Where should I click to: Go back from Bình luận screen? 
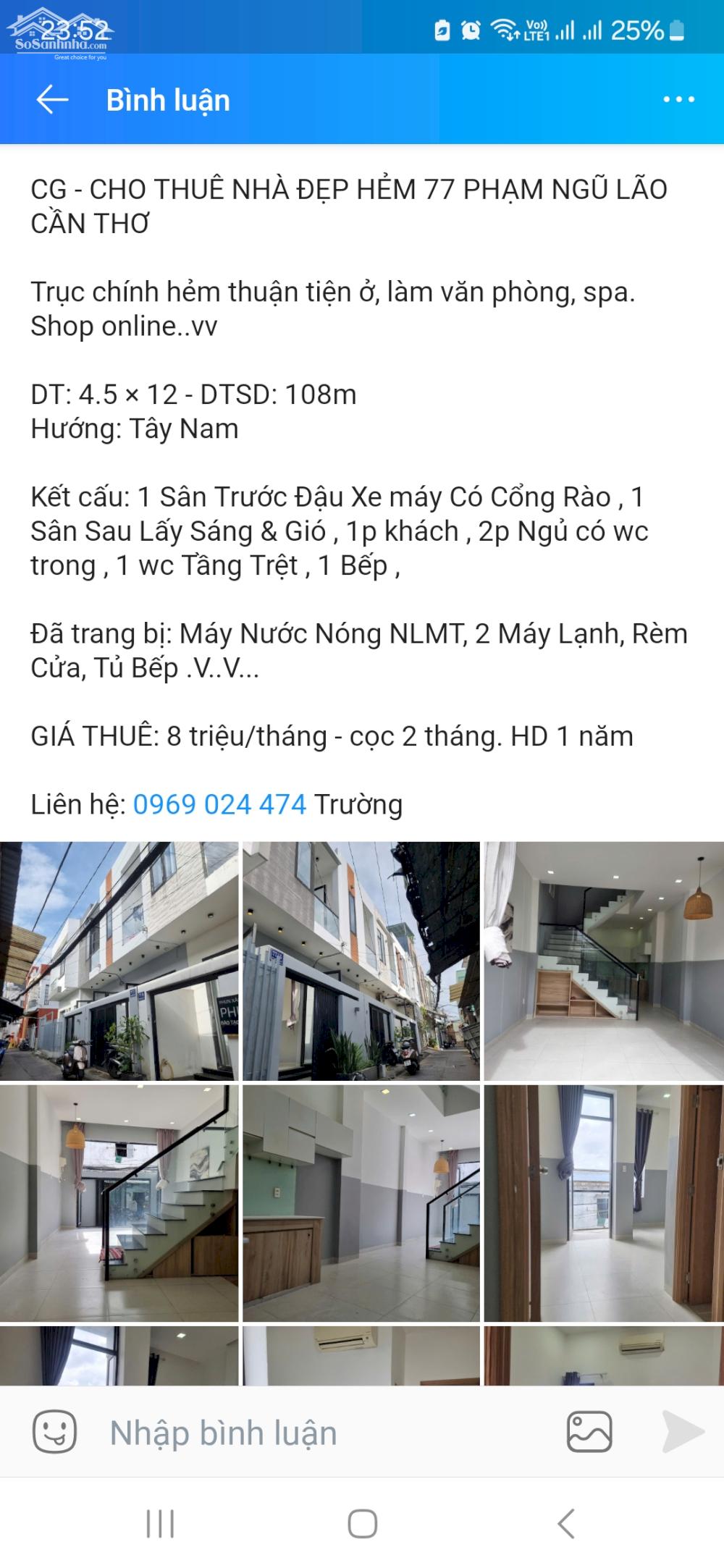(52, 100)
